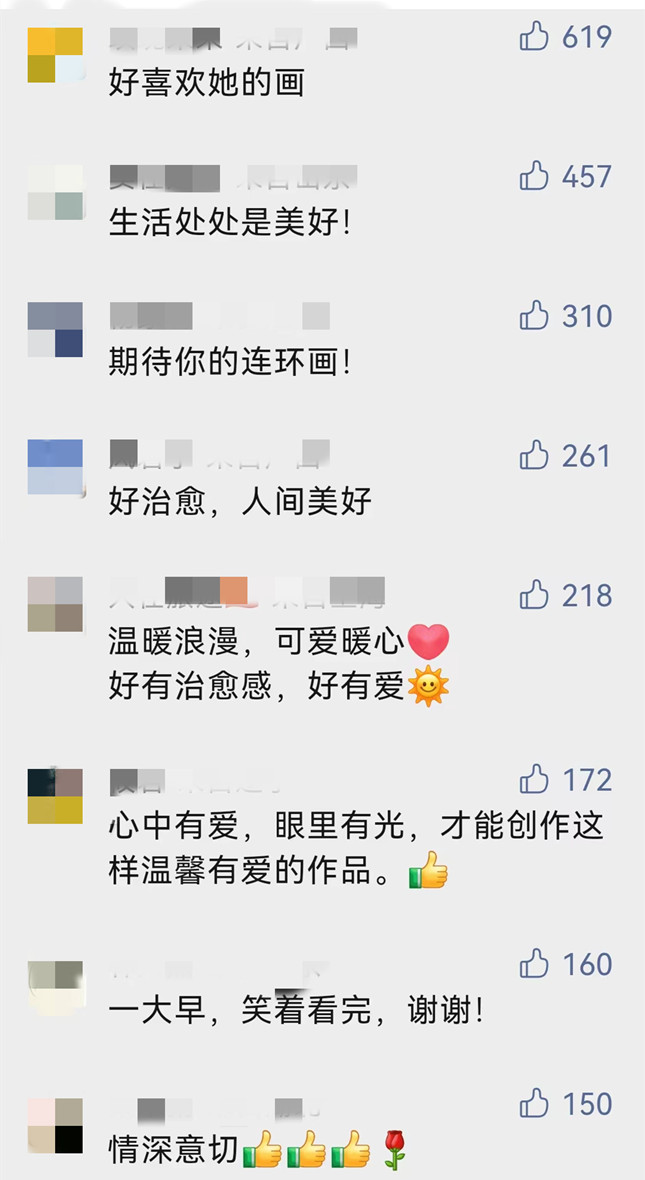
Task: Like the comment "生活处处是美好!"
Action: pyautogui.click(x=535, y=177)
